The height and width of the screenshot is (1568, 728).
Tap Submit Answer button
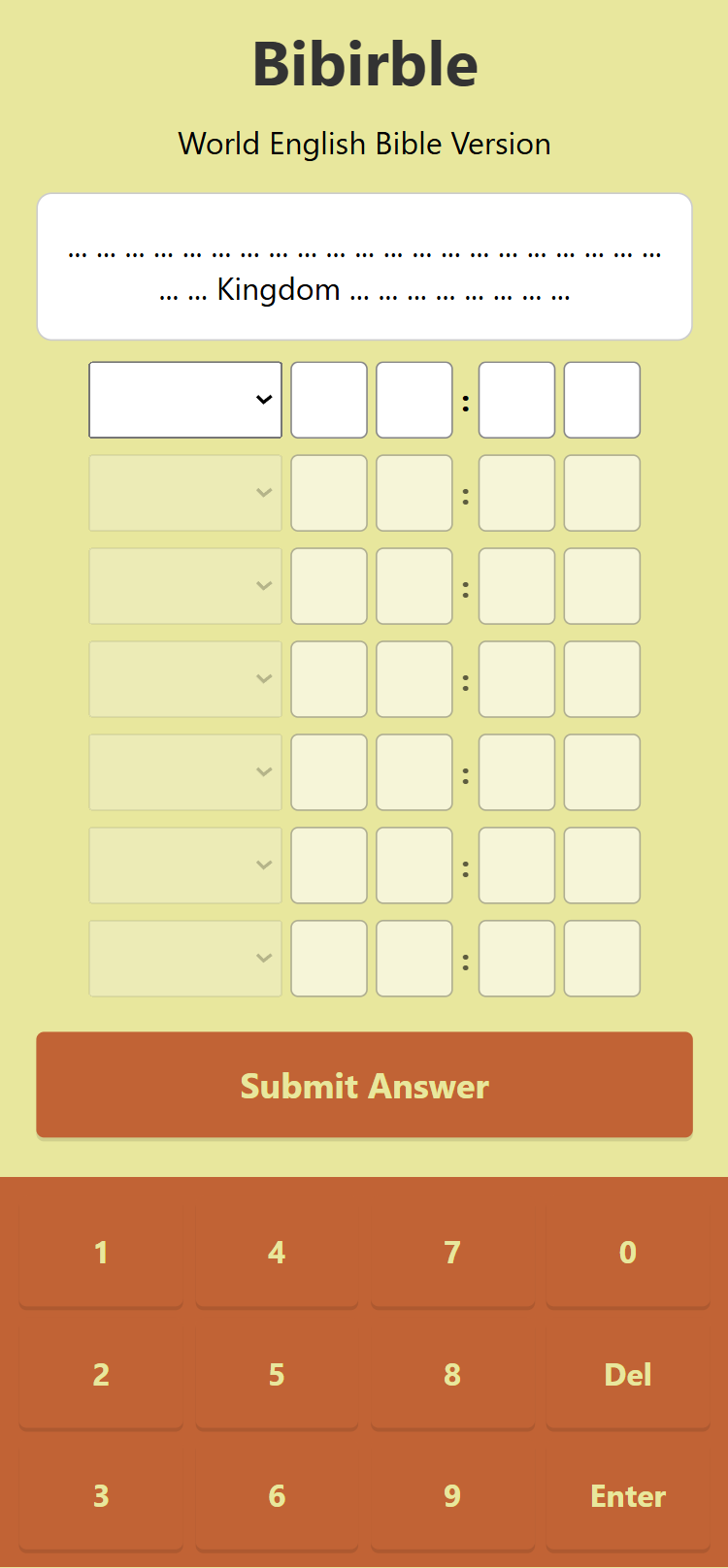(x=364, y=1085)
